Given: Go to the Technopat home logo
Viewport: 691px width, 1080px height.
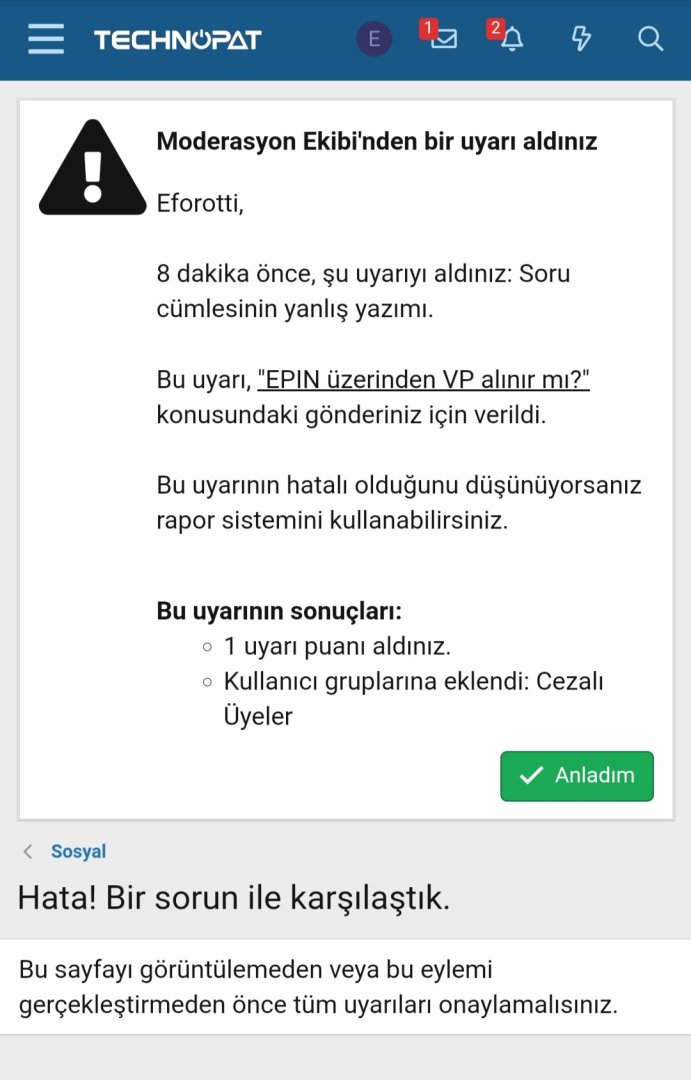Looking at the screenshot, I should [177, 40].
